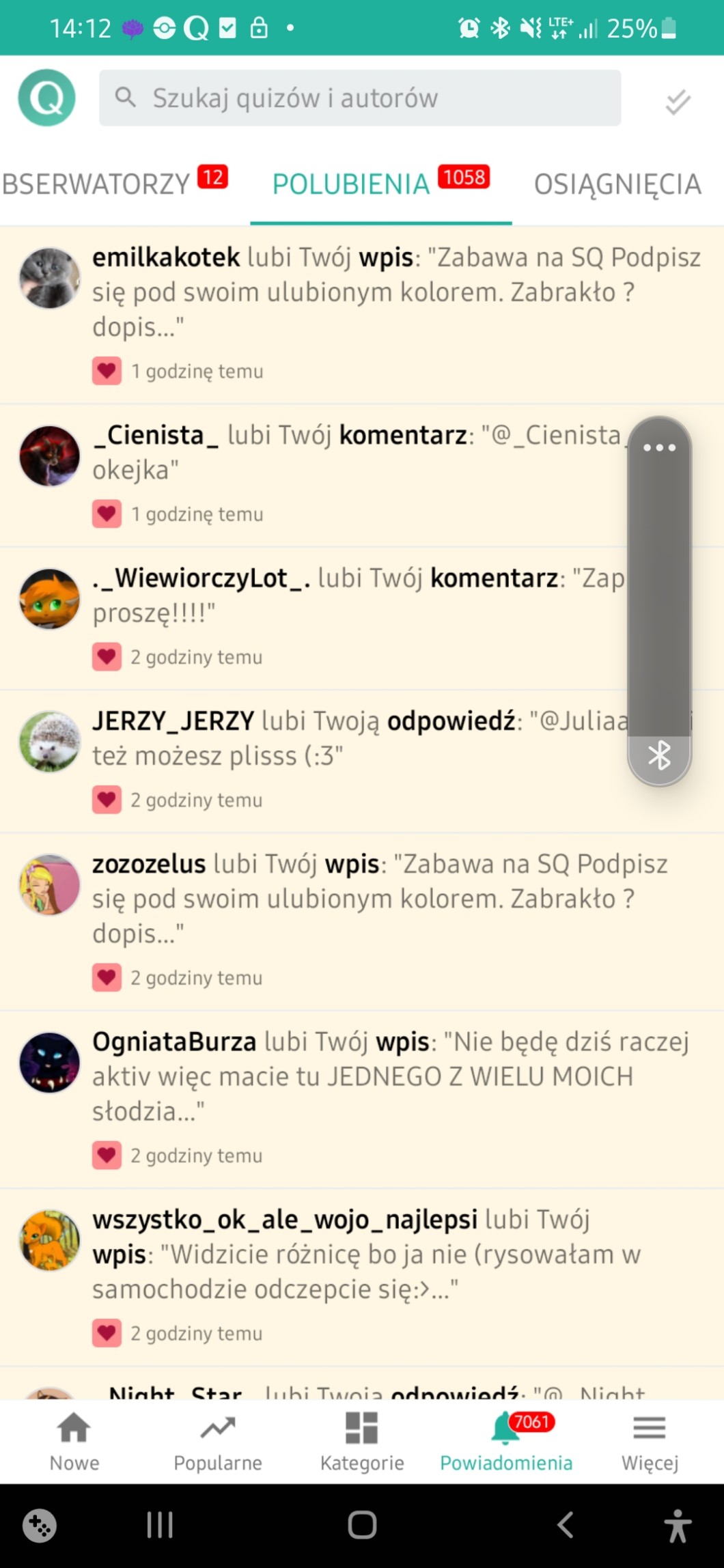The width and height of the screenshot is (724, 1568).
Task: Go to the Nowe tab
Action: (74, 1442)
